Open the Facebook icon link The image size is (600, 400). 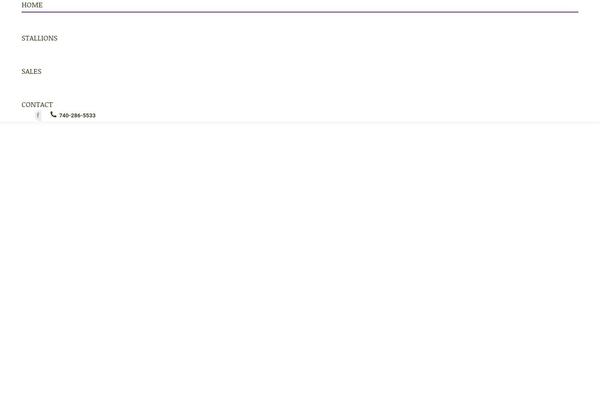[38, 116]
